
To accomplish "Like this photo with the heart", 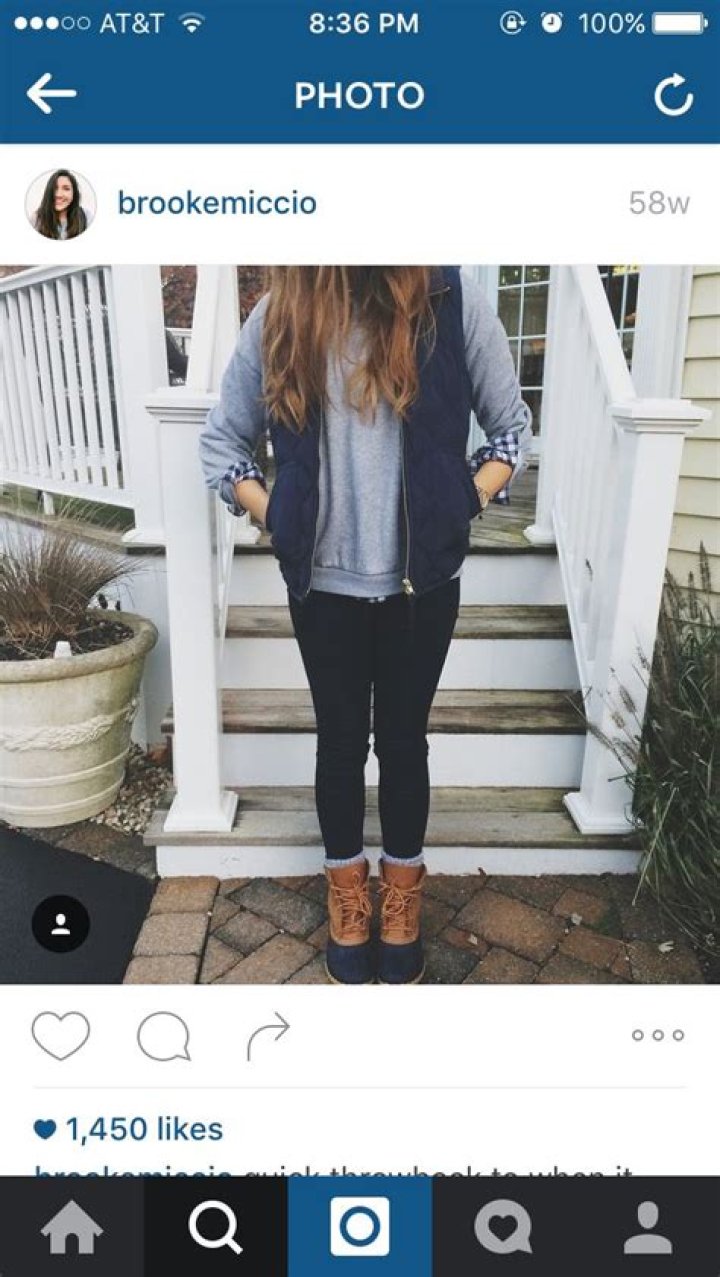I will (x=60, y=1036).
